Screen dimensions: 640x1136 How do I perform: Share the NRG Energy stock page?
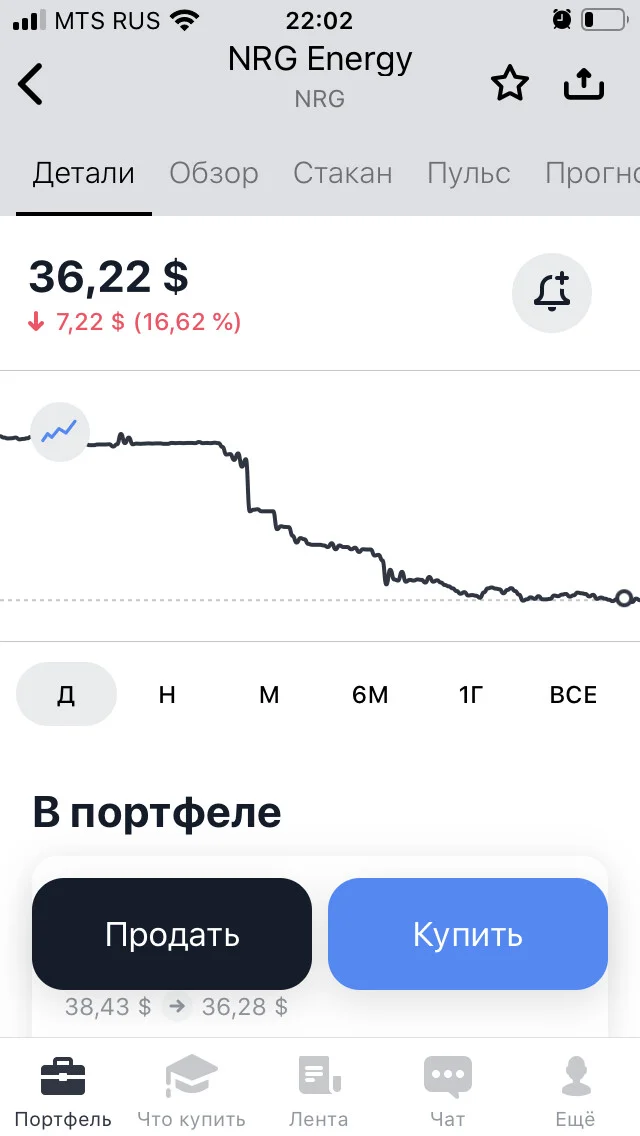[x=583, y=85]
